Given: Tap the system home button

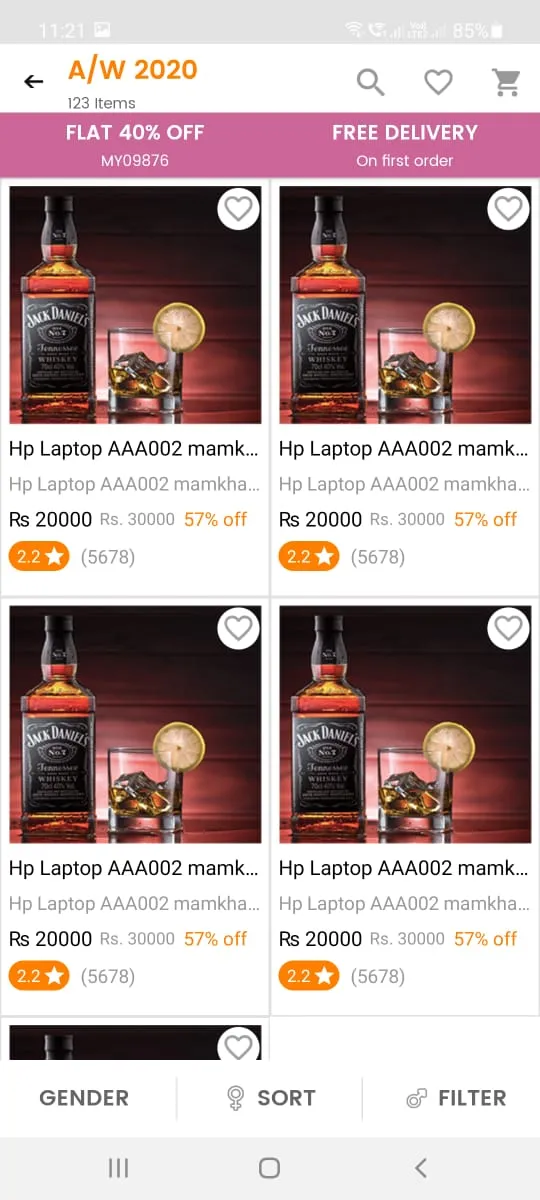Looking at the screenshot, I should 269,1168.
